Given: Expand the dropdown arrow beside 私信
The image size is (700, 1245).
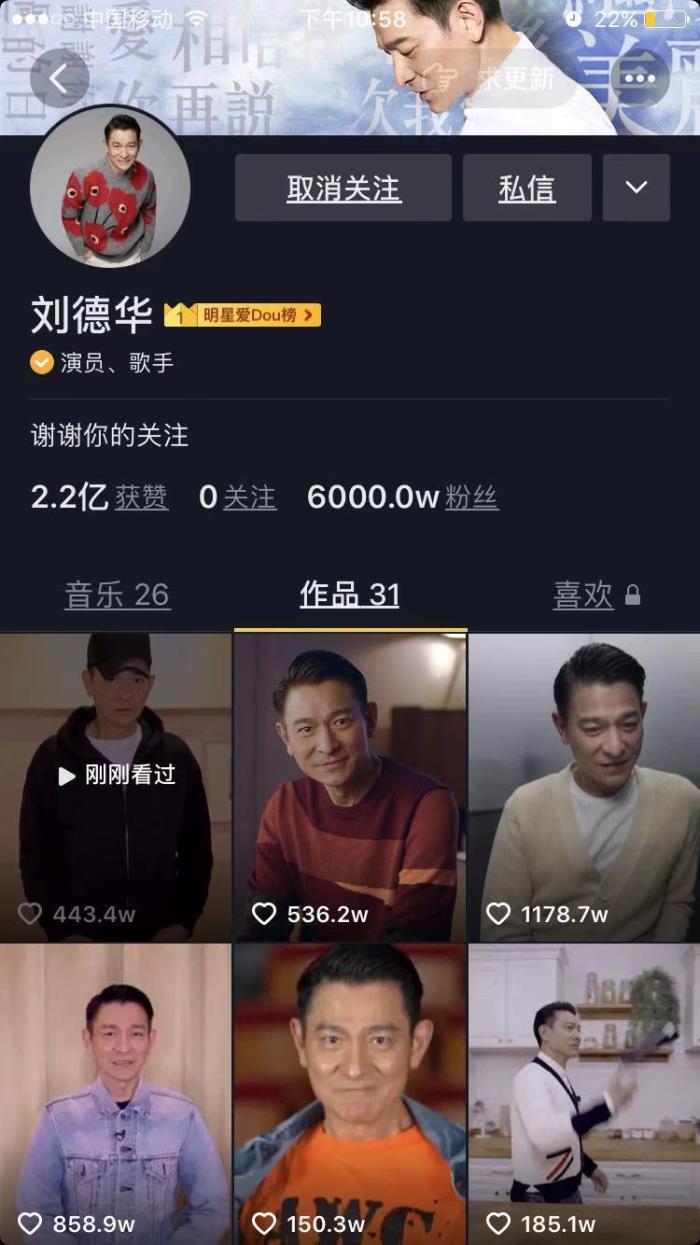Looking at the screenshot, I should pos(636,188).
